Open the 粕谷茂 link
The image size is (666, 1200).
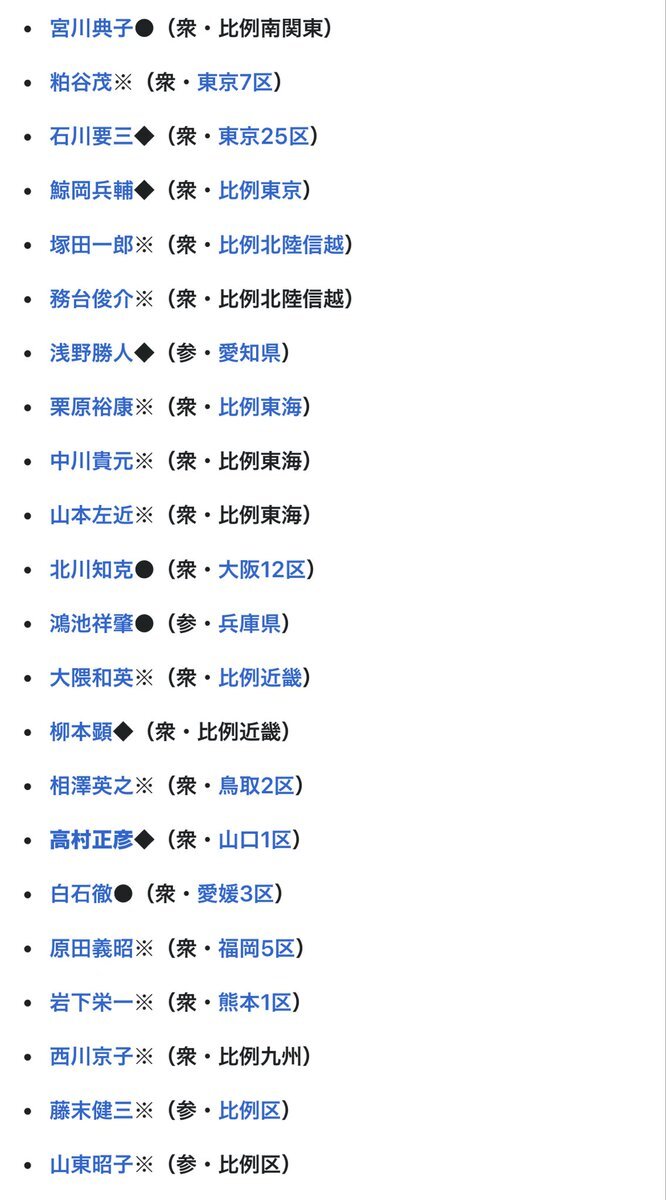pyautogui.click(x=81, y=82)
